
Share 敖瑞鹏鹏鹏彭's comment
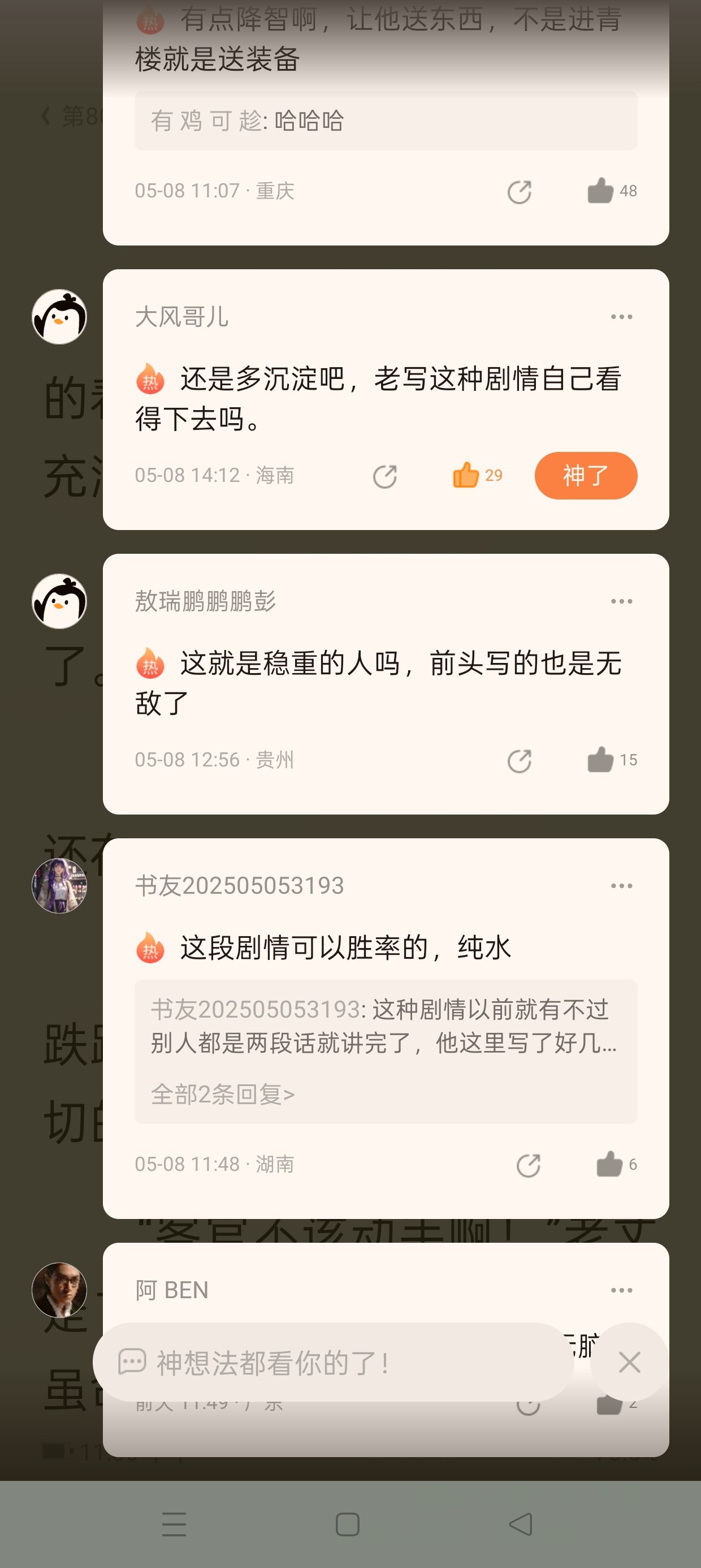[519, 761]
